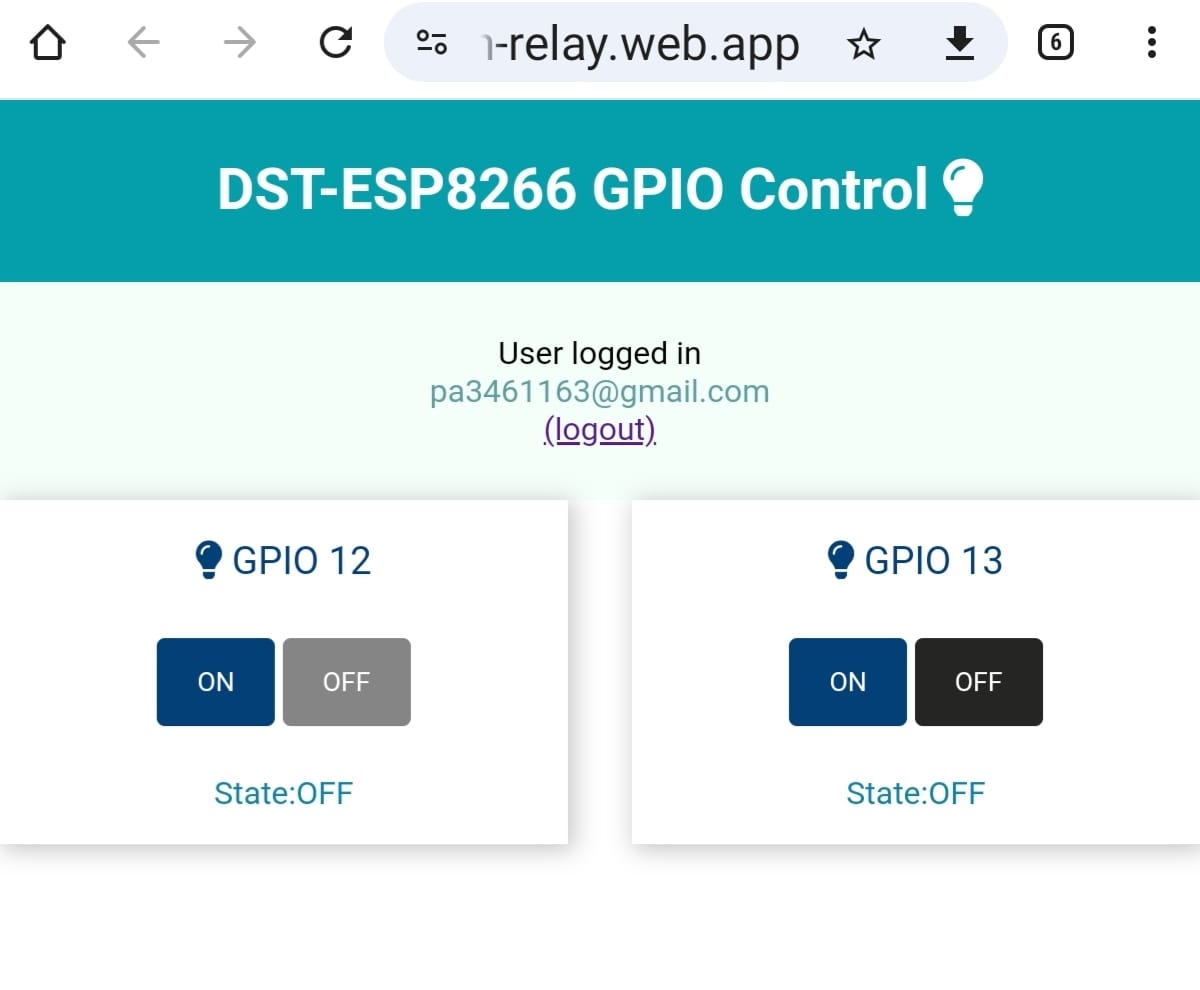Open the browser overflow menu
The width and height of the screenshot is (1200, 990).
[1152, 42]
